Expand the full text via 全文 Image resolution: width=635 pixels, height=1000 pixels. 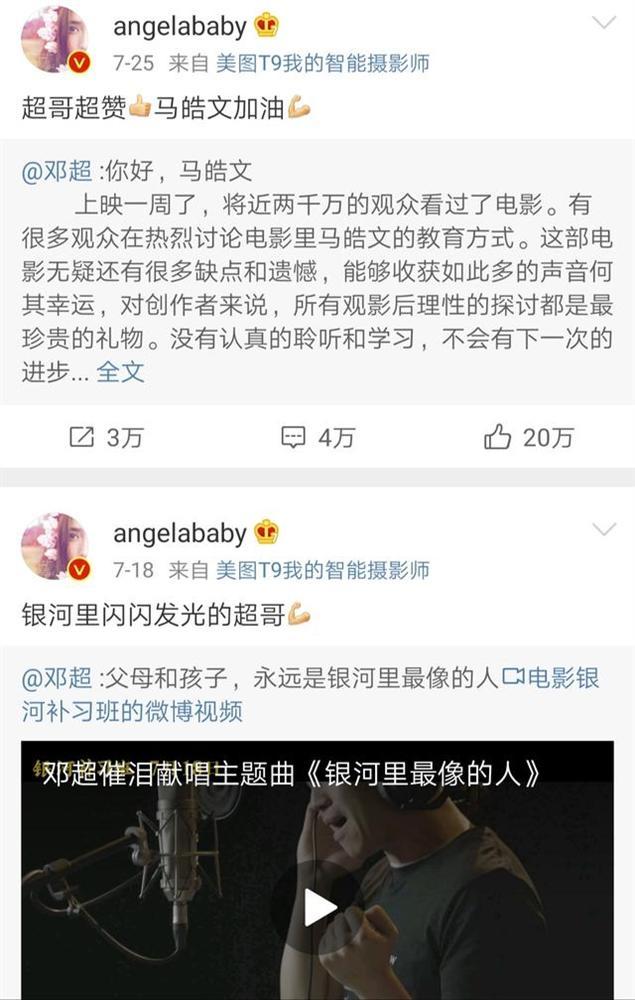pos(120,372)
